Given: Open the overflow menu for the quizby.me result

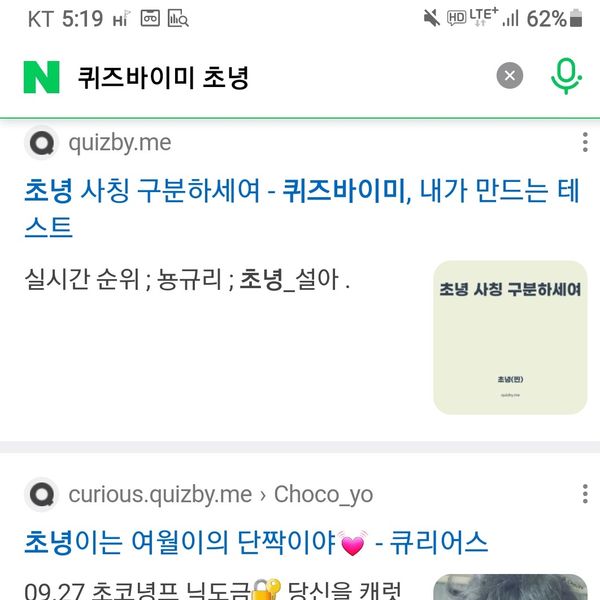Looking at the screenshot, I should point(584,143).
